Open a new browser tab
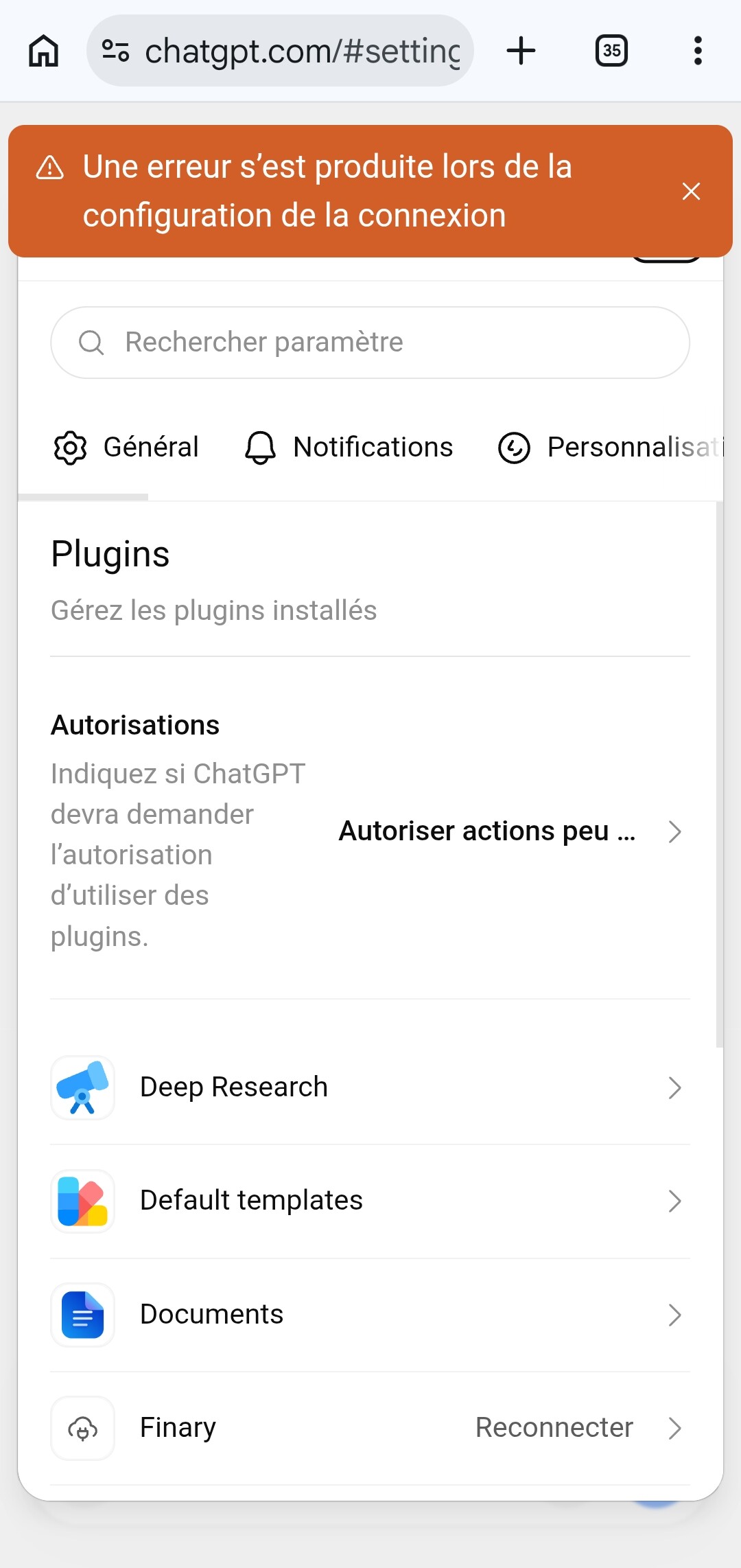This screenshot has width=741, height=1568. pos(521,51)
